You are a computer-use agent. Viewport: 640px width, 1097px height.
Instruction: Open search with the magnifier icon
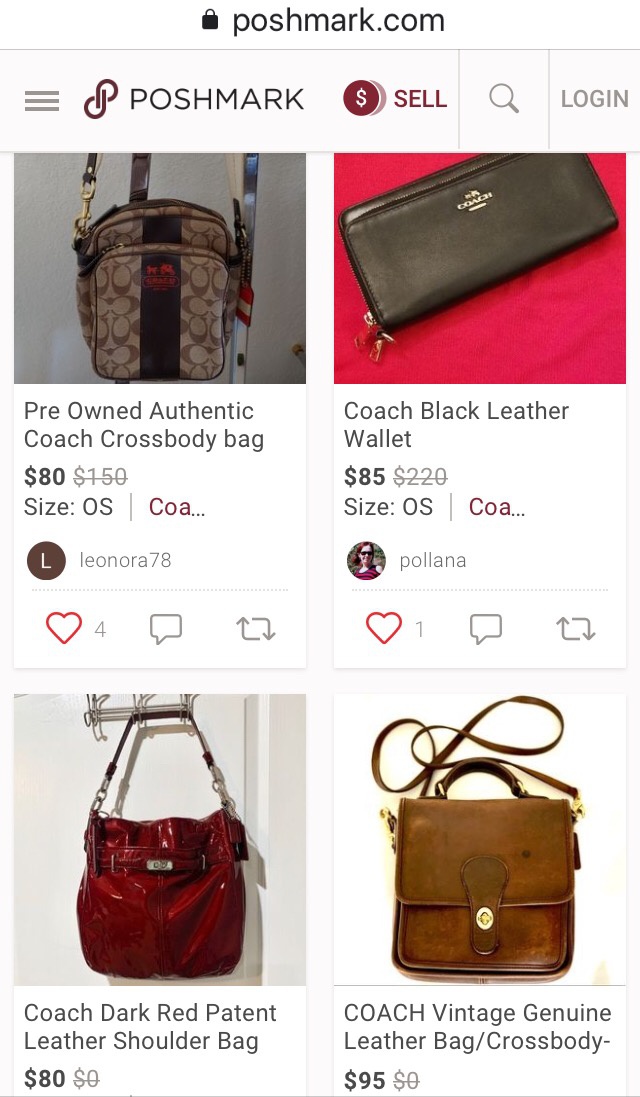(x=504, y=99)
